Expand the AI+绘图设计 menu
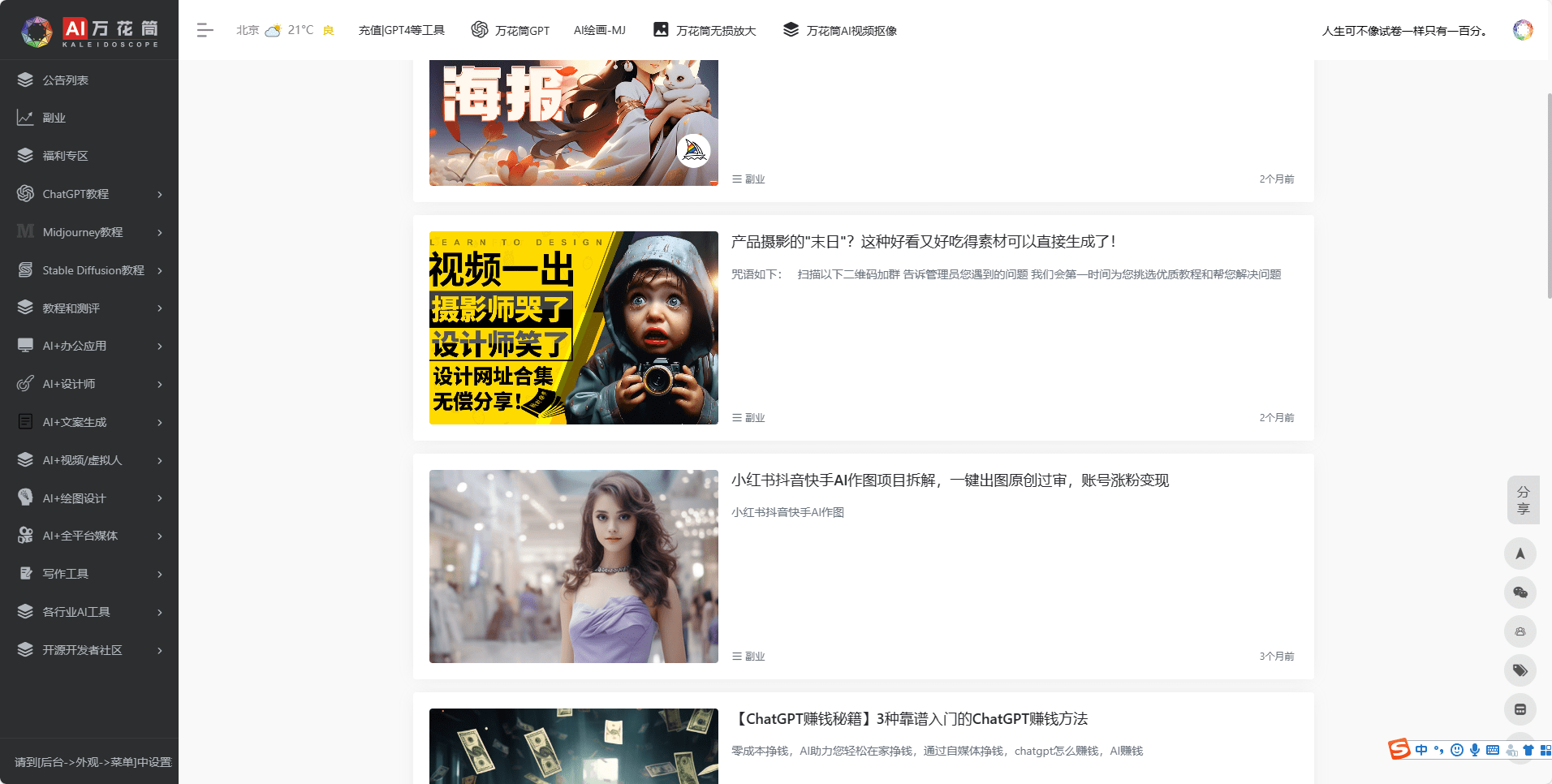Image resolution: width=1552 pixels, height=784 pixels. point(89,498)
